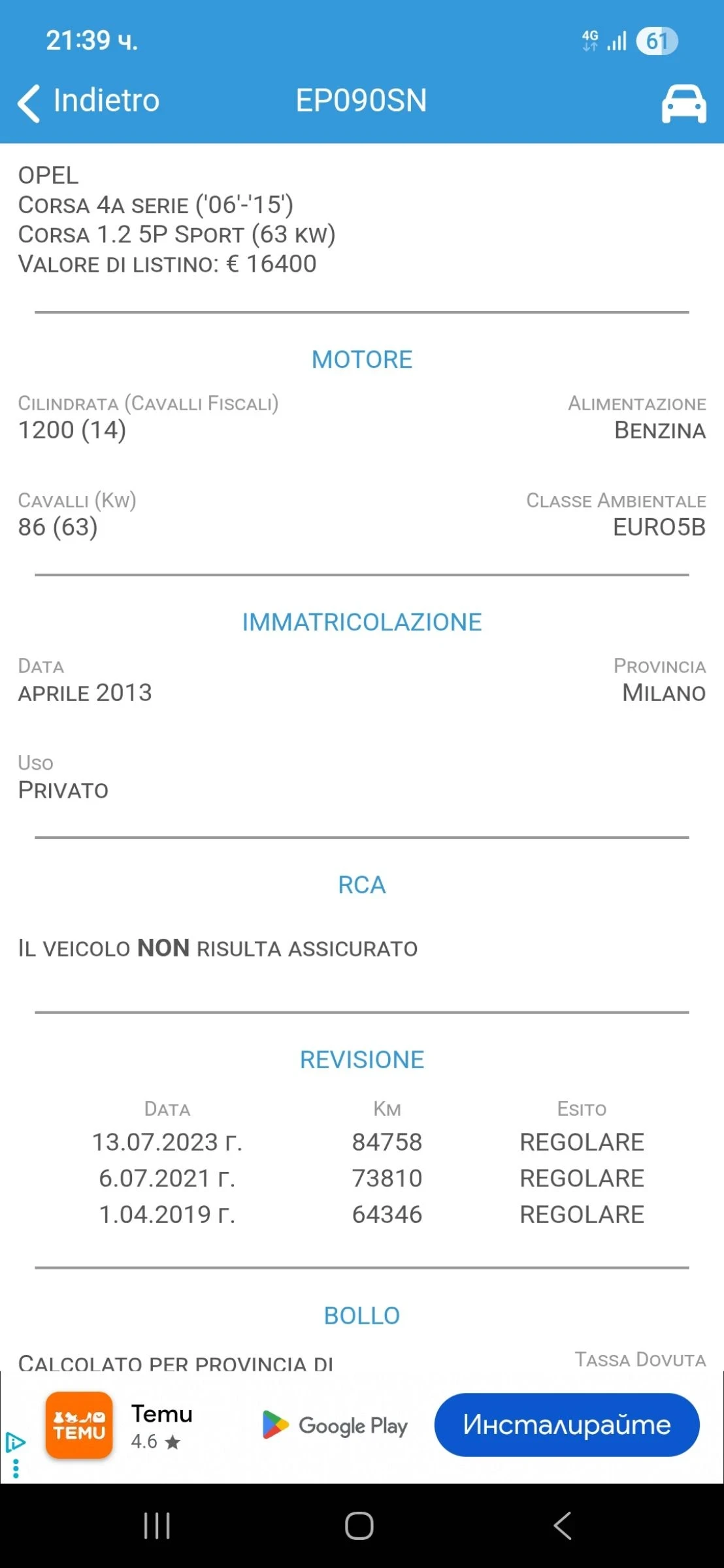Open the ad info icon beside Temu
Image resolution: width=724 pixels, height=1568 pixels.
point(15,1442)
